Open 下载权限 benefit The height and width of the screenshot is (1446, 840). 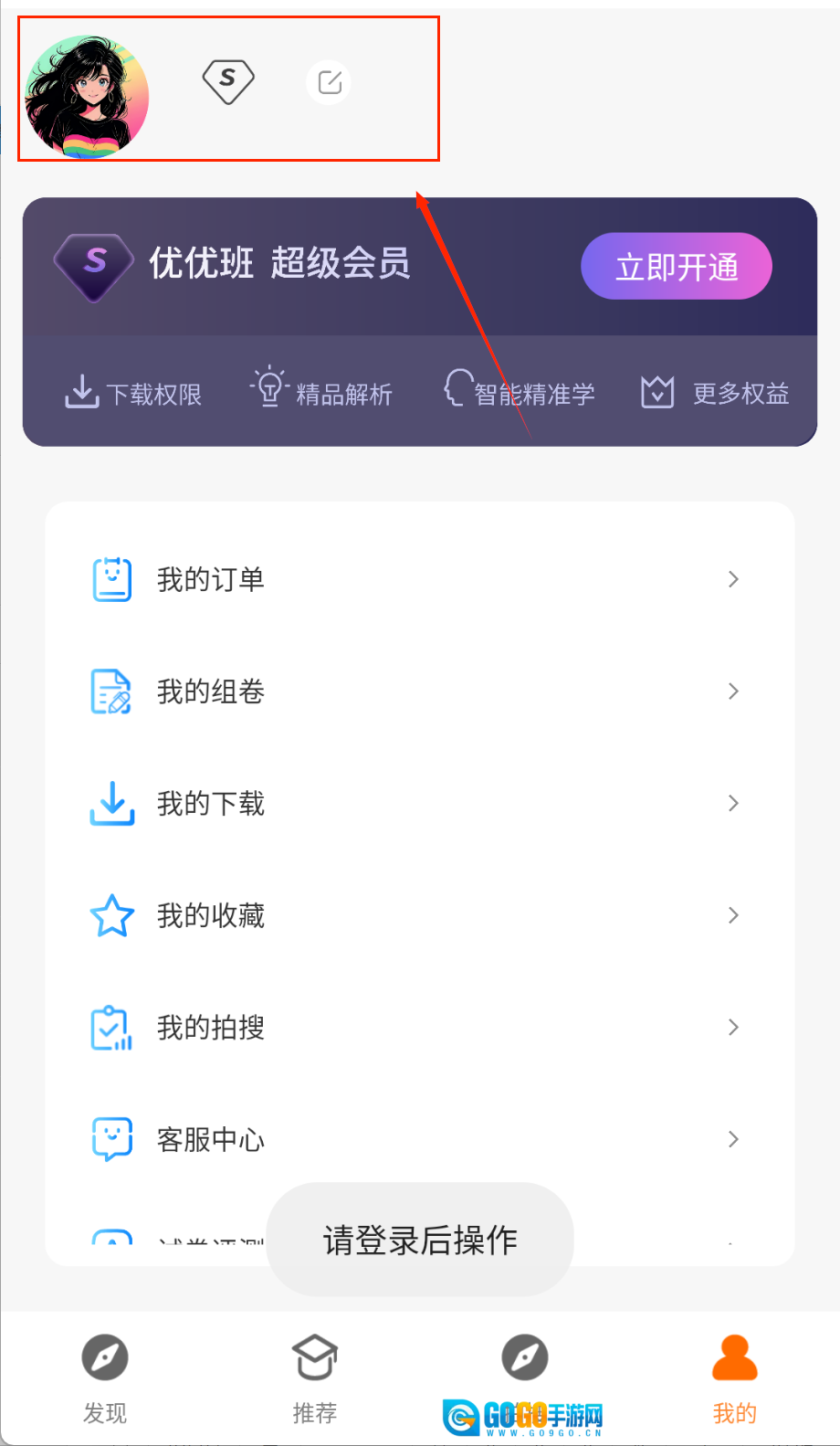pyautogui.click(x=133, y=393)
